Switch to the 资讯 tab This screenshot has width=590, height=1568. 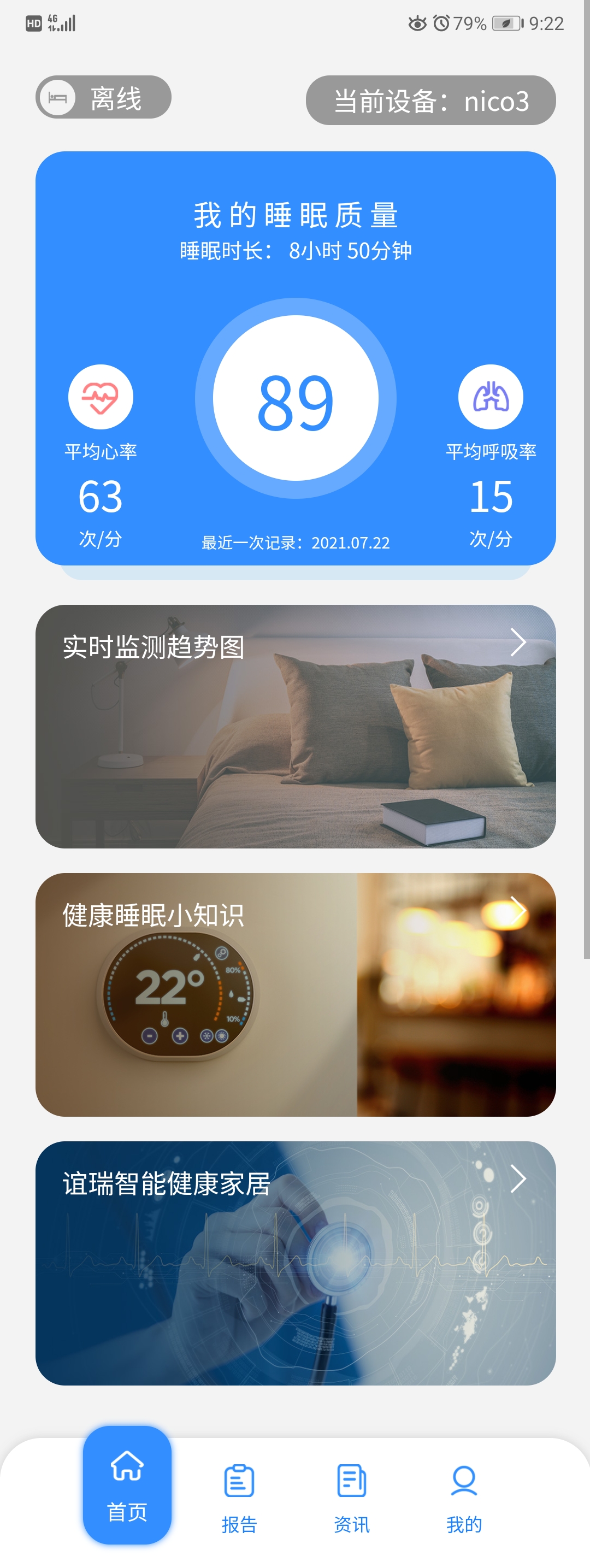(351, 1498)
